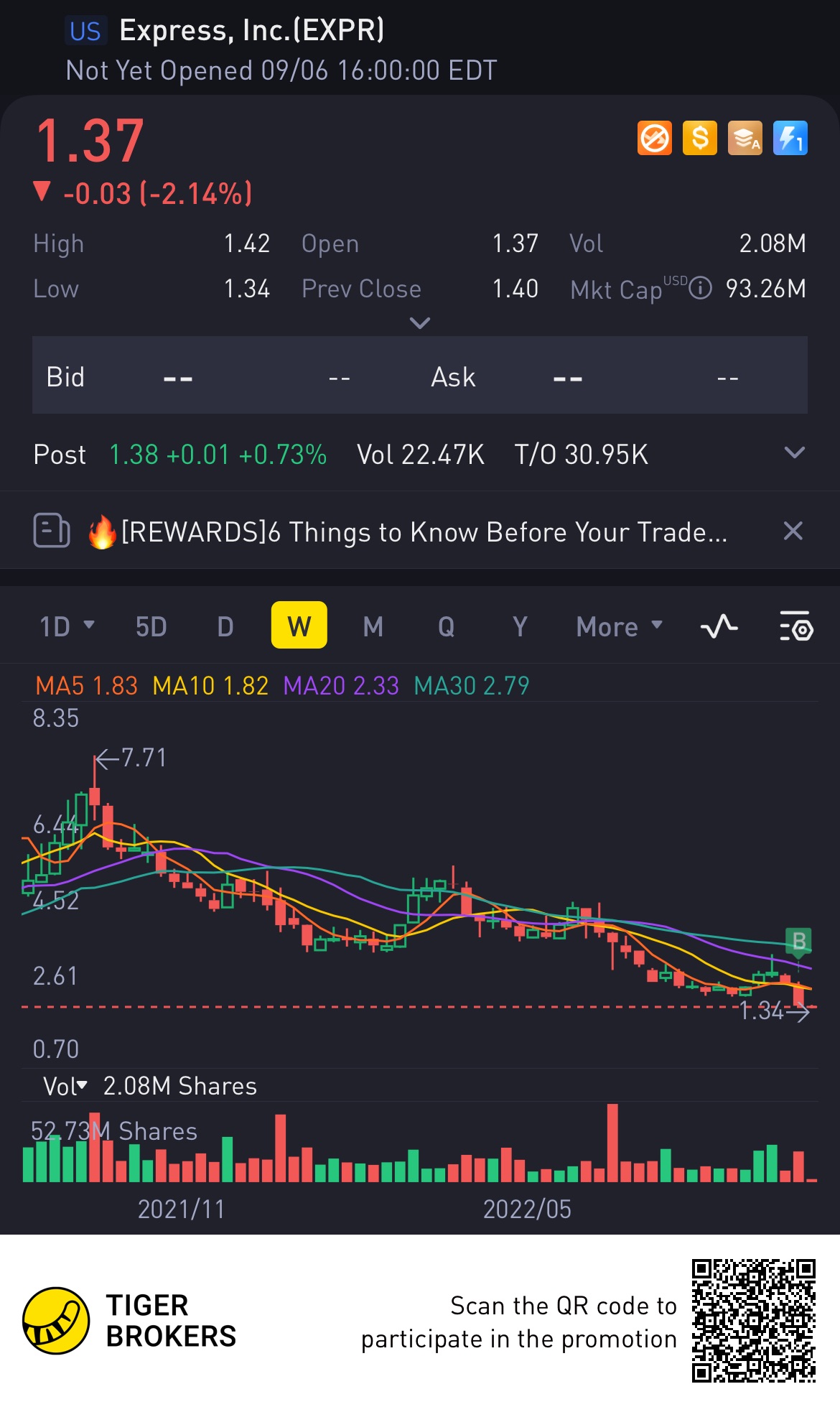Show the Q quarterly chart

coord(446,627)
